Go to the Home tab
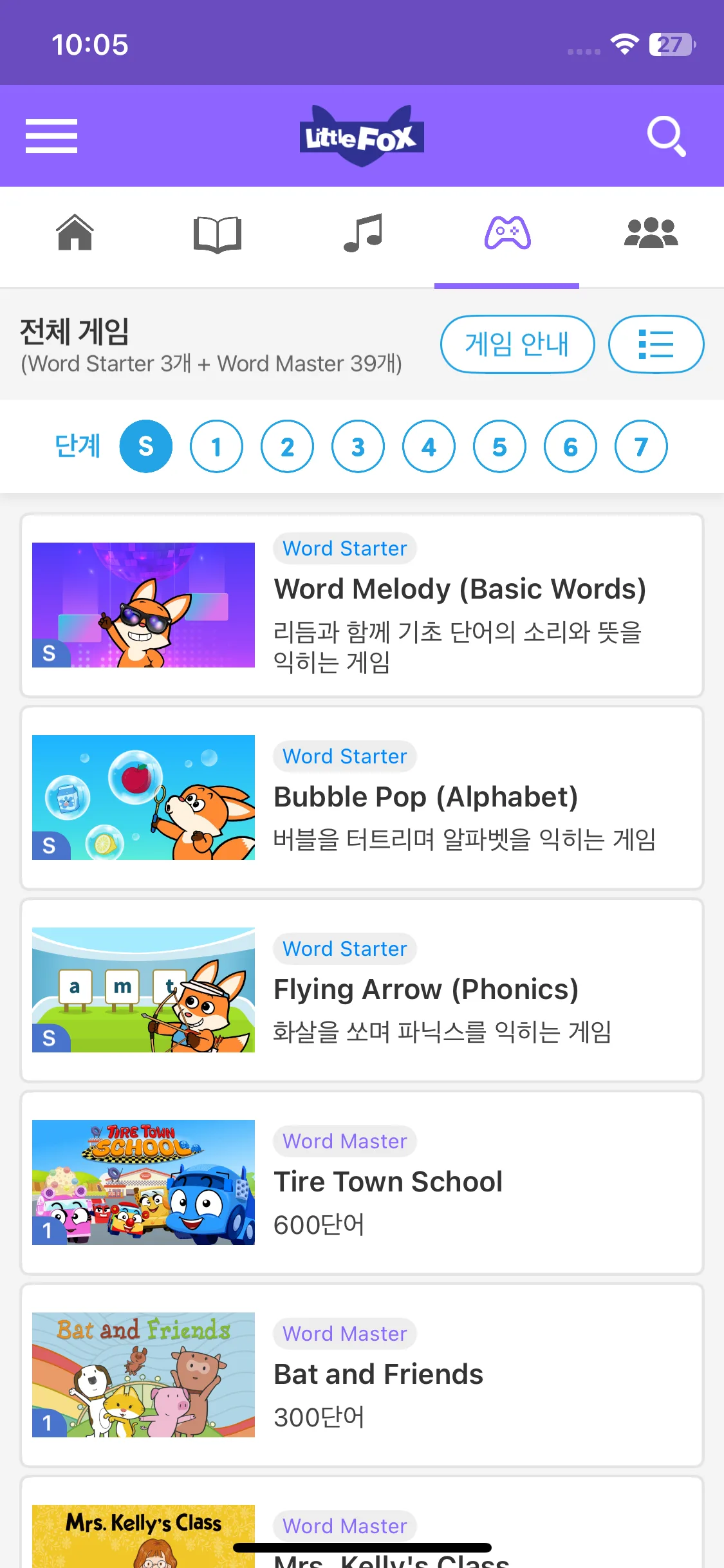This screenshot has height=1568, width=724. point(75,233)
